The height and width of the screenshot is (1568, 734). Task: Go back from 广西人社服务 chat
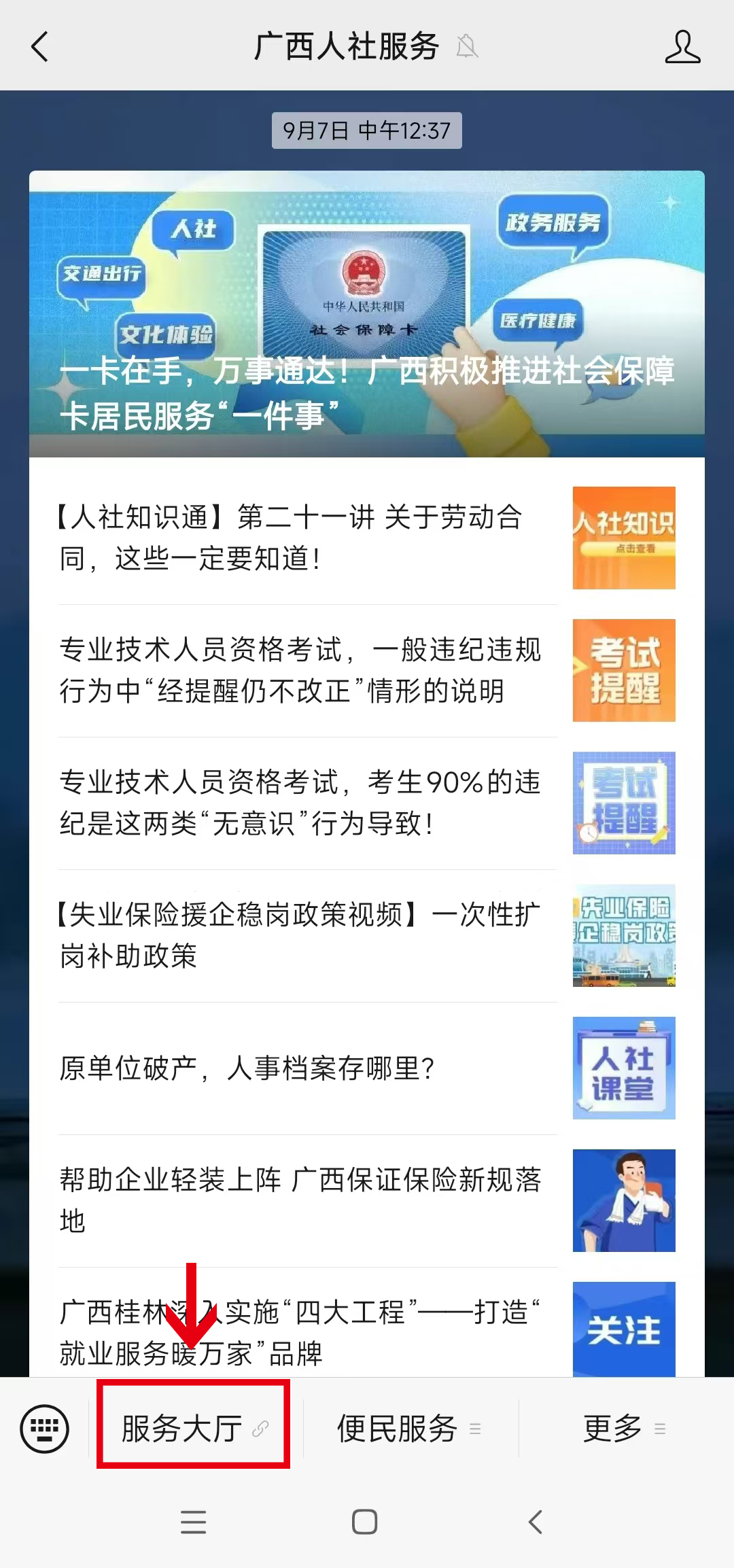coord(41,48)
